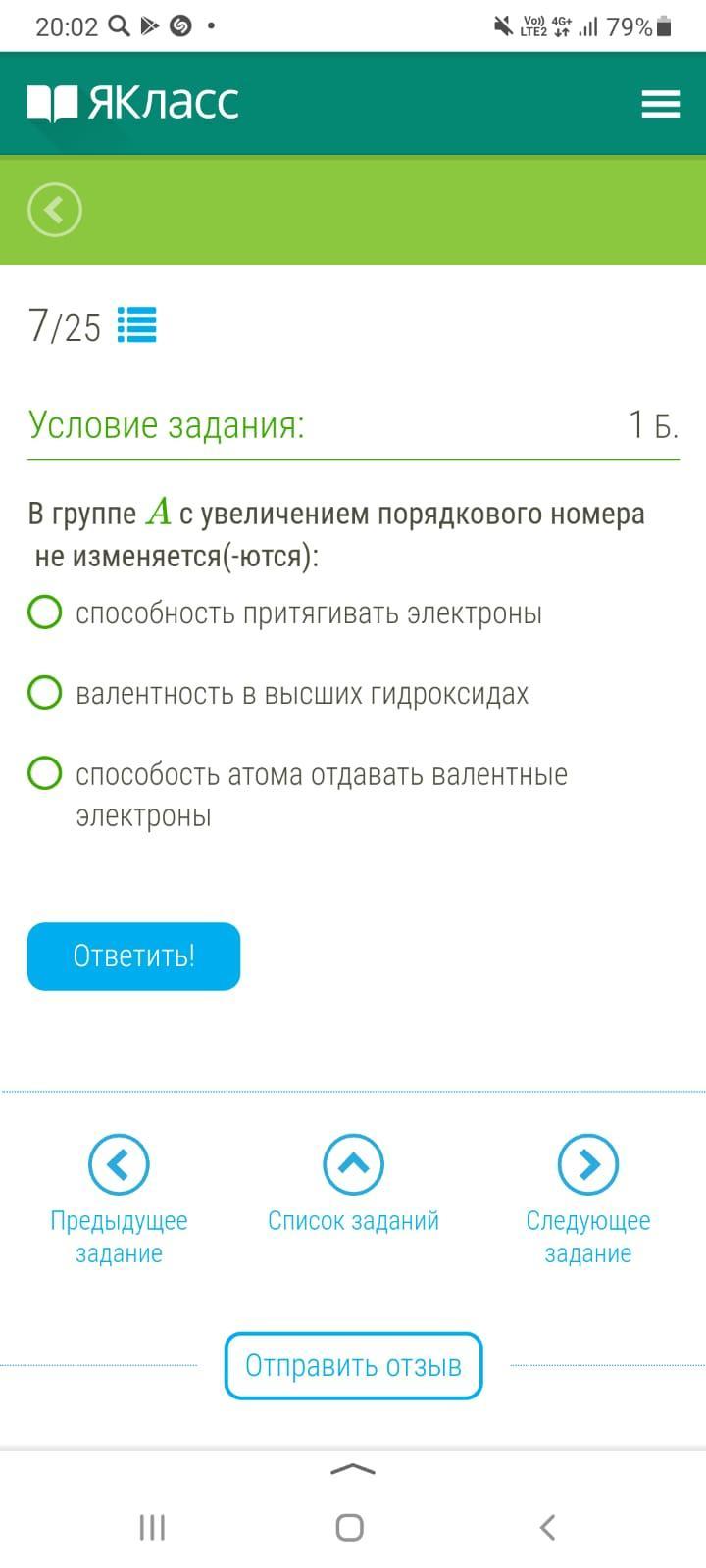Choose 'валентность в высших гидроксидах'
This screenshot has width=706, height=1568.
(45, 693)
